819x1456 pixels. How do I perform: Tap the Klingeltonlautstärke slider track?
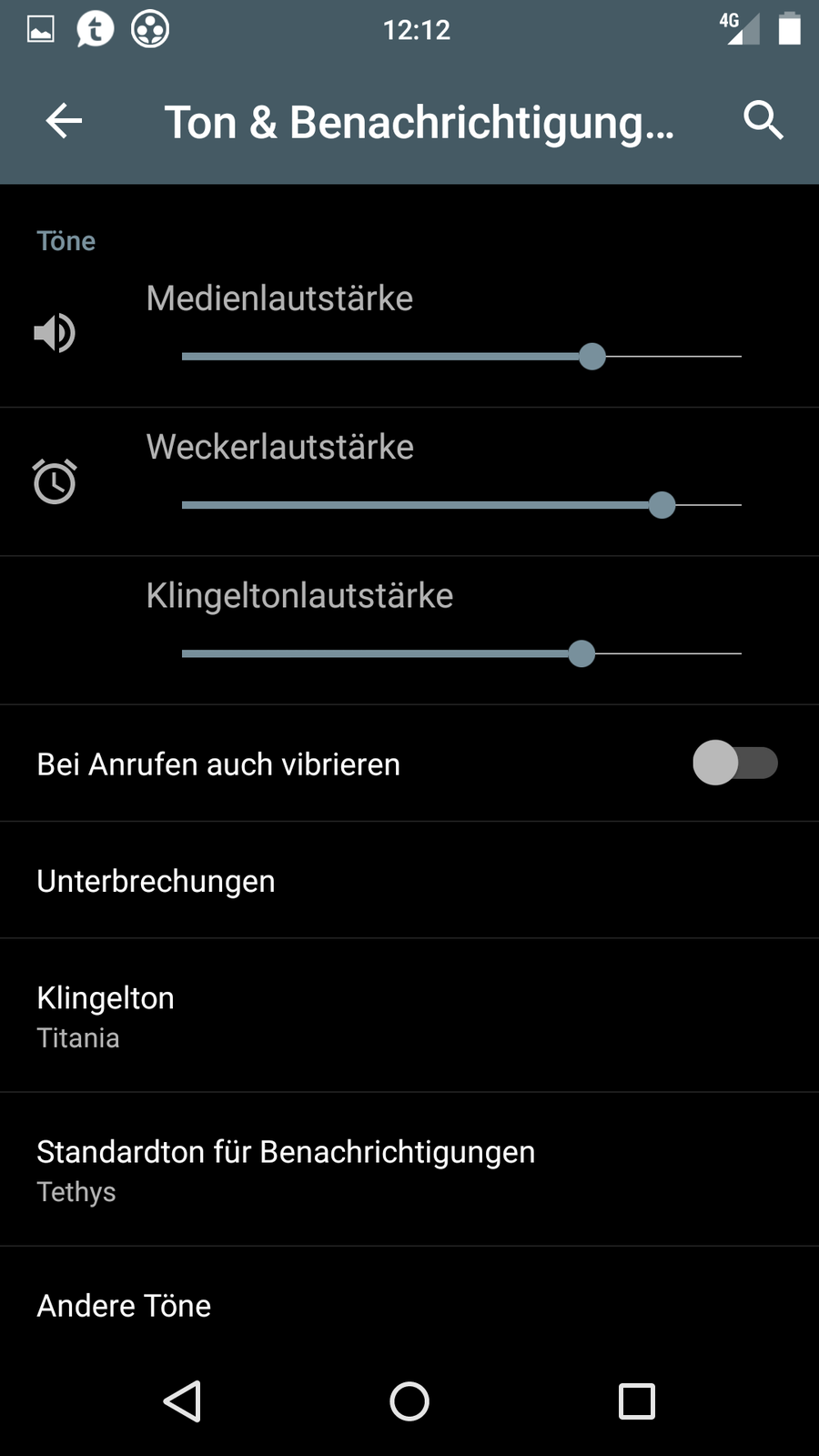(x=461, y=653)
